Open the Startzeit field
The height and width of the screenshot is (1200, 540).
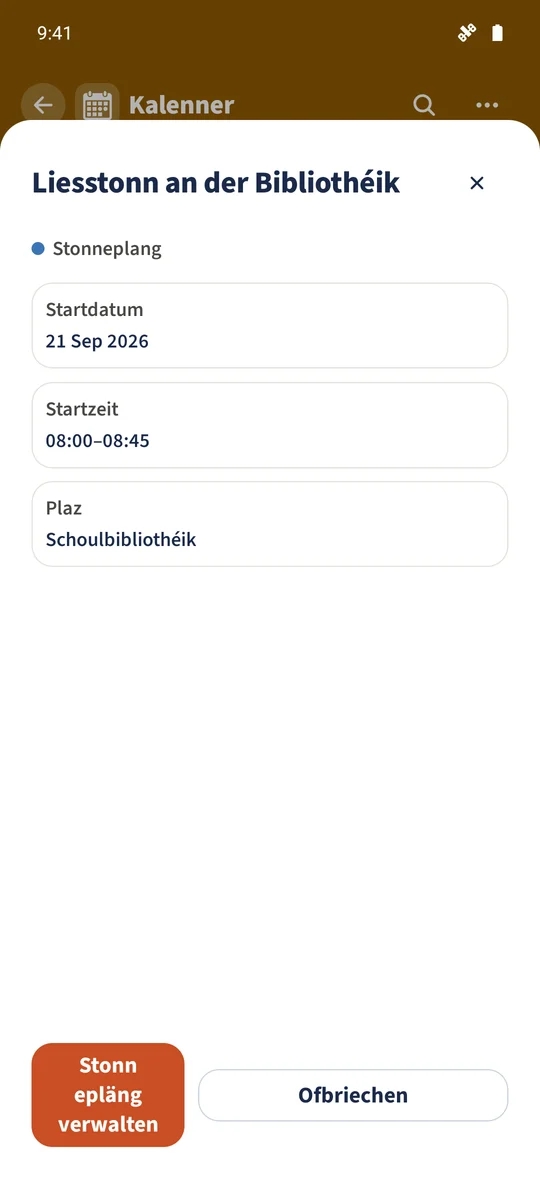270,425
